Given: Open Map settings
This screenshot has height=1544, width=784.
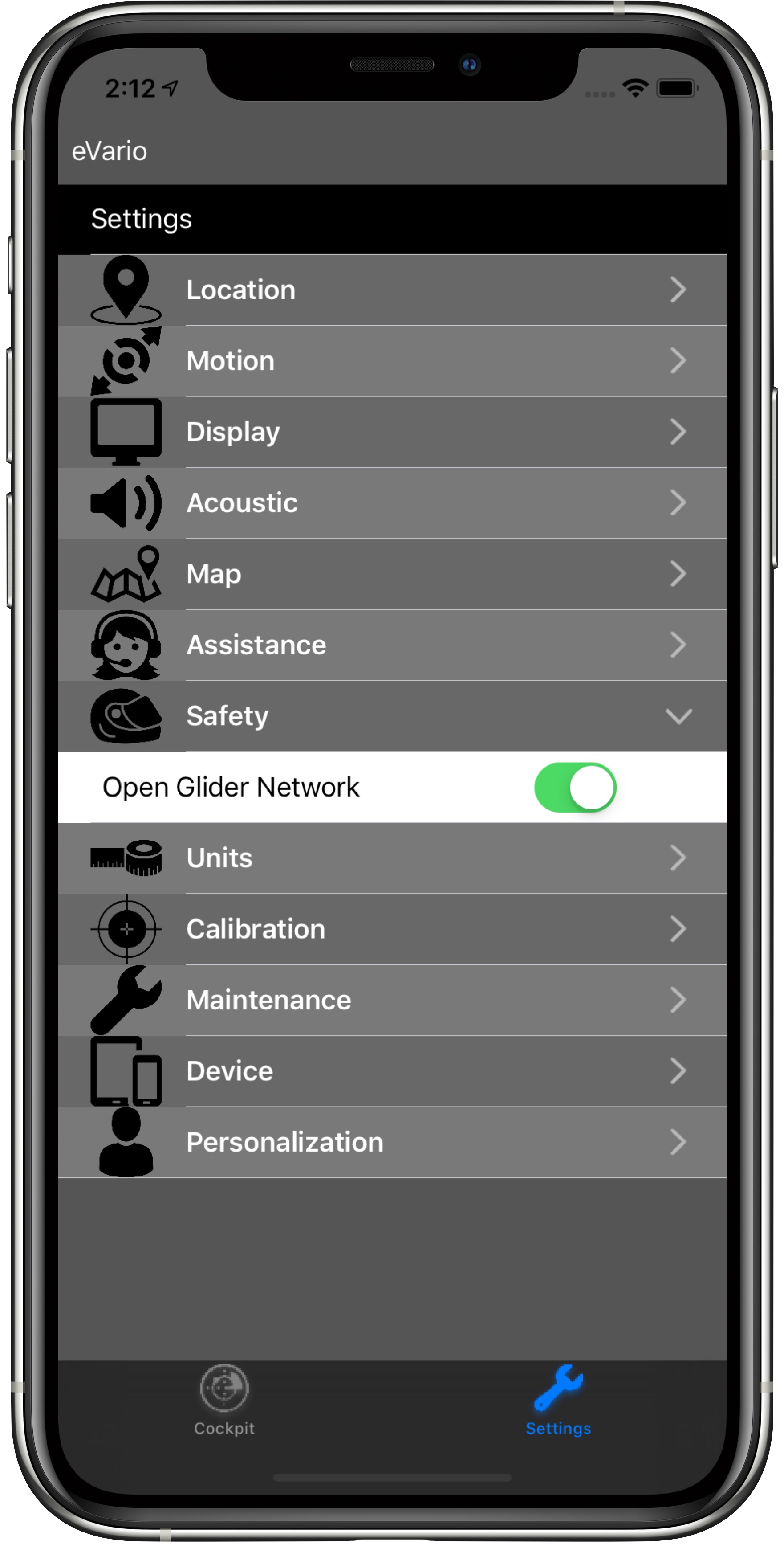Looking at the screenshot, I should click(392, 574).
